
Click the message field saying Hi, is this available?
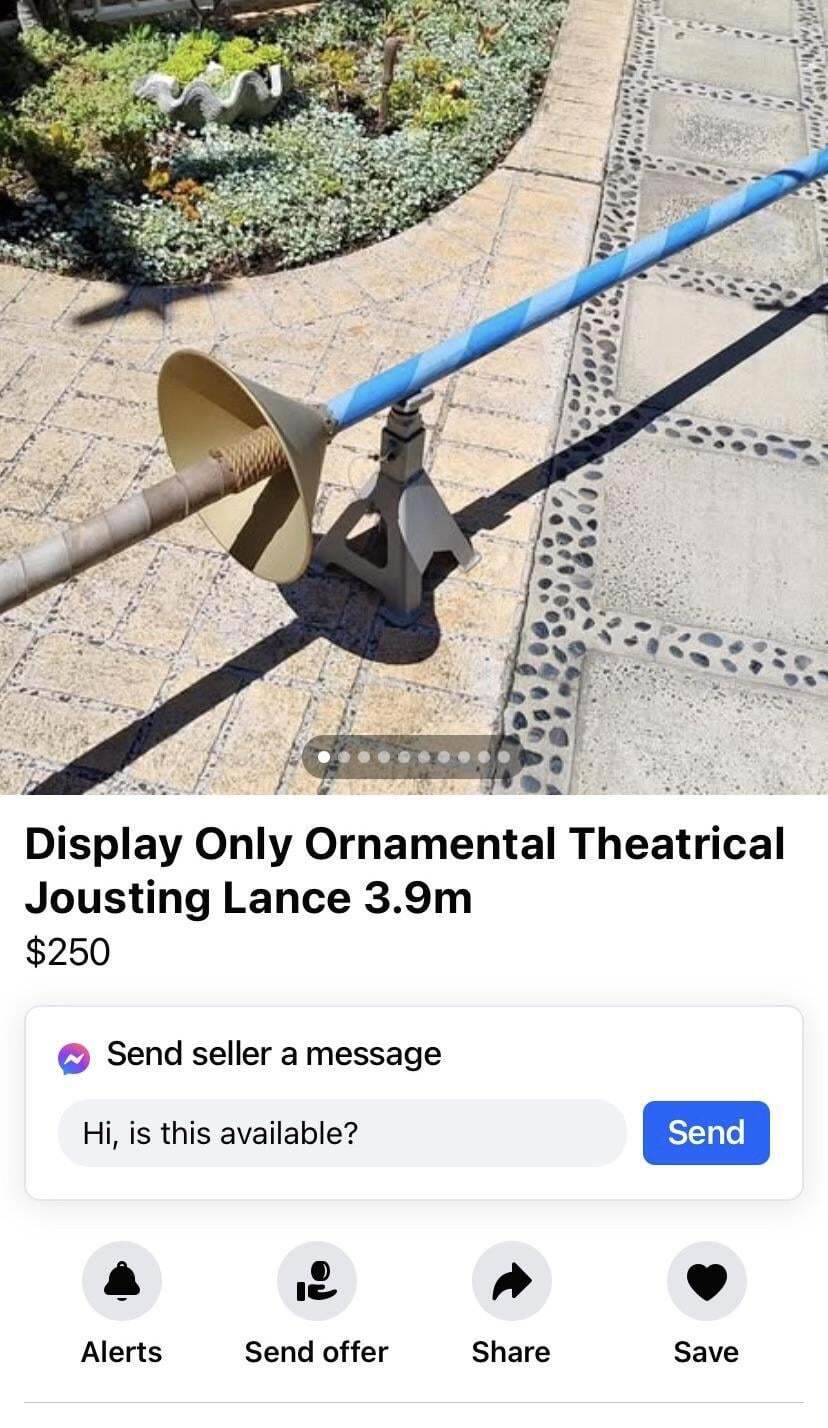point(343,1132)
